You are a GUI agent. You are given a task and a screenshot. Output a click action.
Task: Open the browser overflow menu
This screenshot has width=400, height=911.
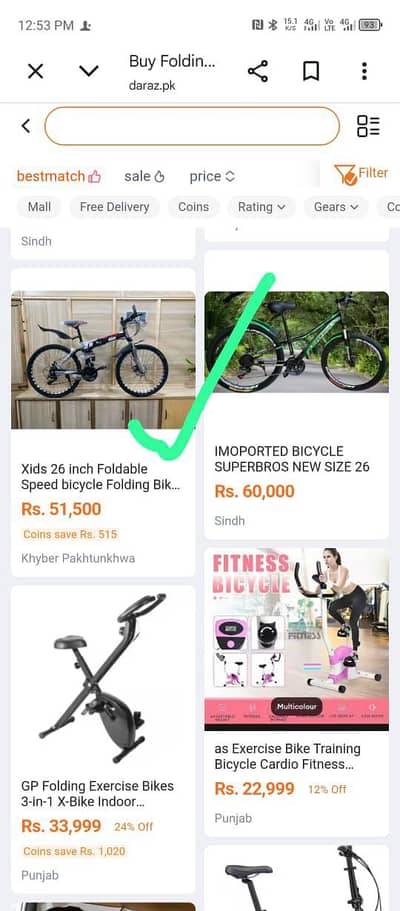point(364,71)
